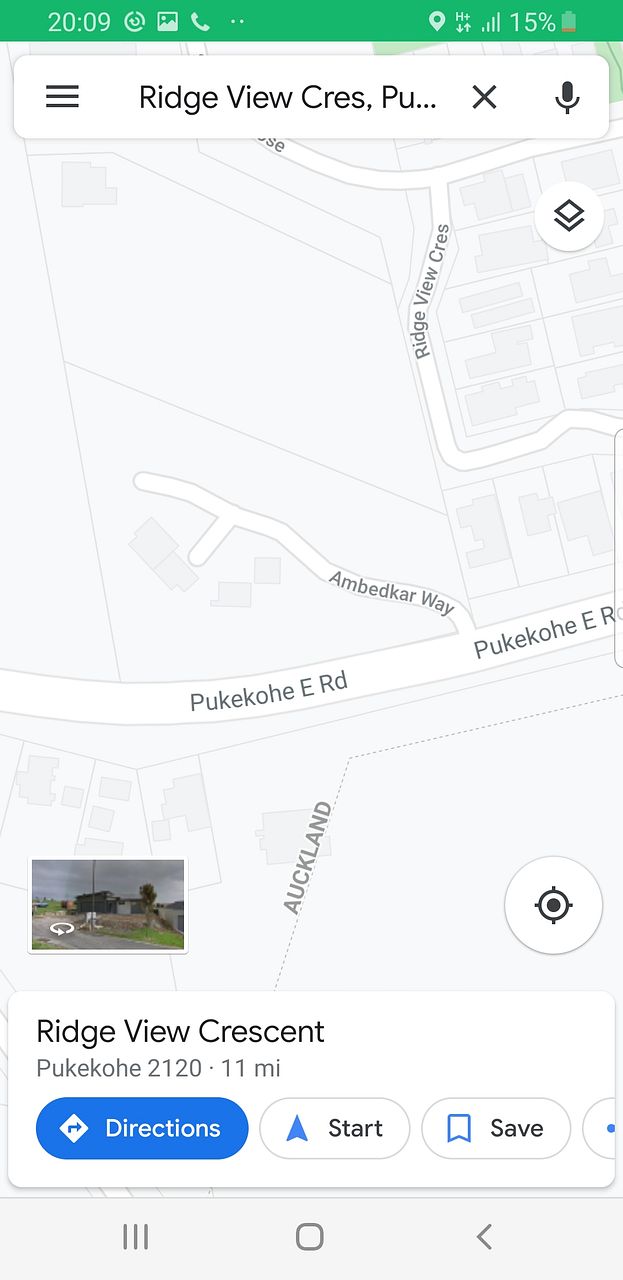Screen dimensions: 623x1280
Task: Open recent apps from navigation bar
Action: tap(135, 1237)
